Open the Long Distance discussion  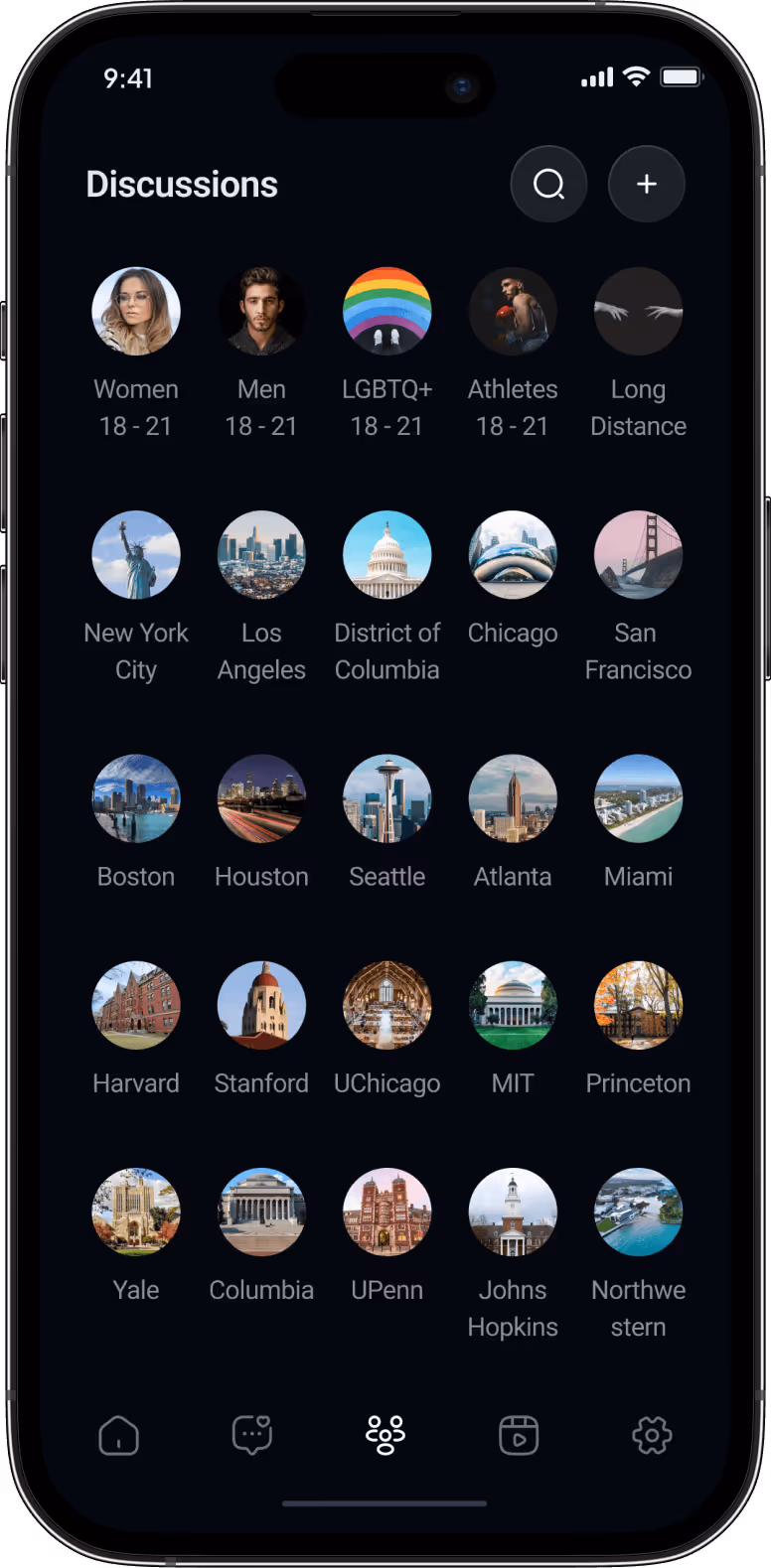click(x=638, y=311)
